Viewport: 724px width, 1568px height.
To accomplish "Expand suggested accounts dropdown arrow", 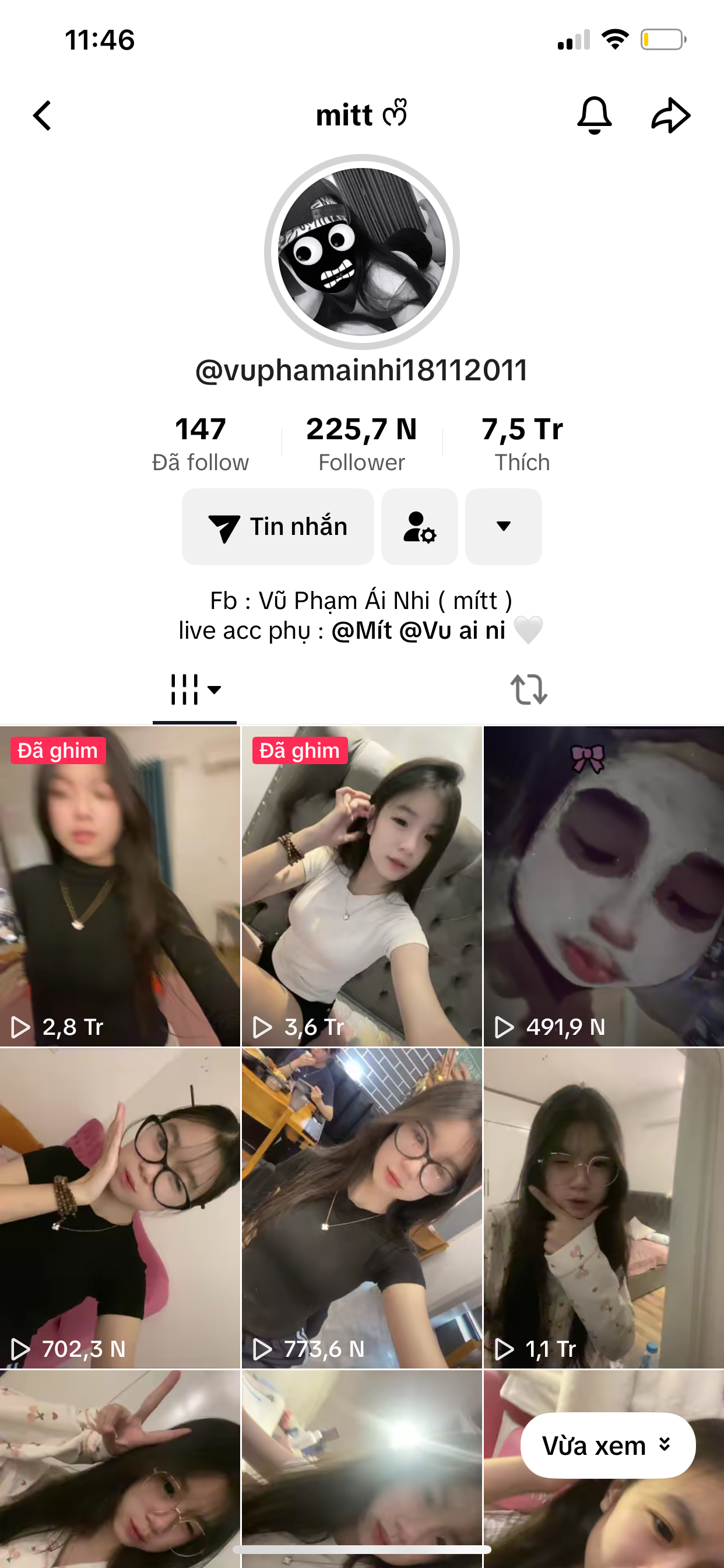I will tap(503, 527).
